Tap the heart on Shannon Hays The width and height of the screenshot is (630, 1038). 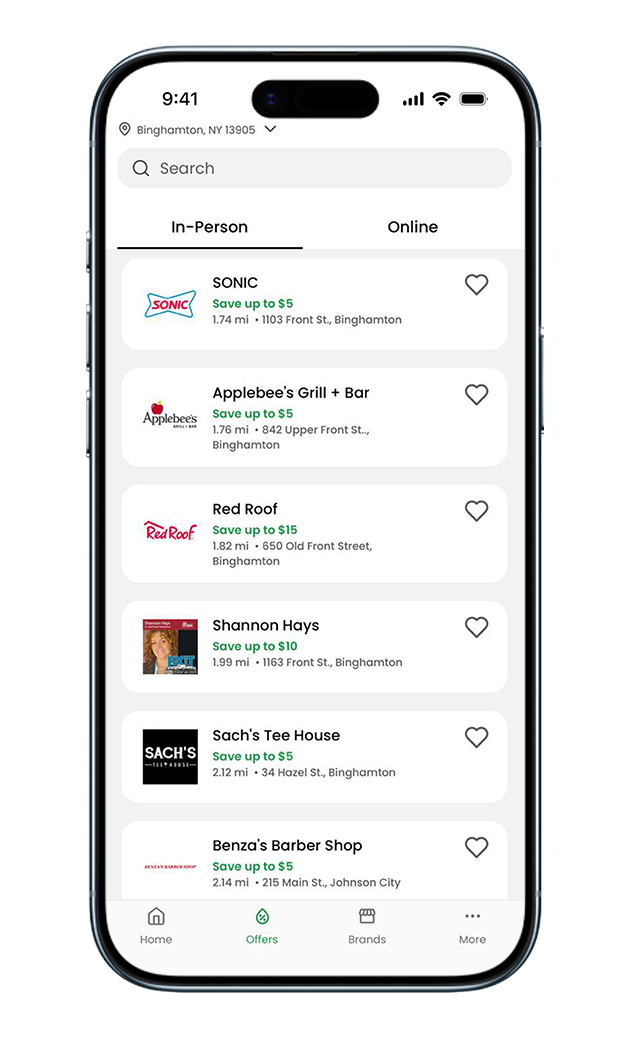point(476,627)
